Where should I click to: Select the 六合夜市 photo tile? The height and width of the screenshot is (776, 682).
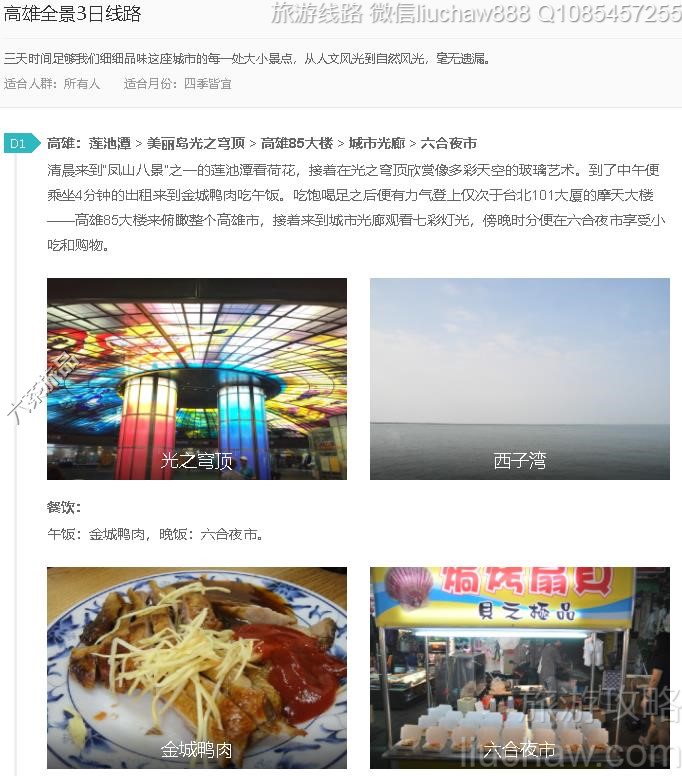point(519,668)
